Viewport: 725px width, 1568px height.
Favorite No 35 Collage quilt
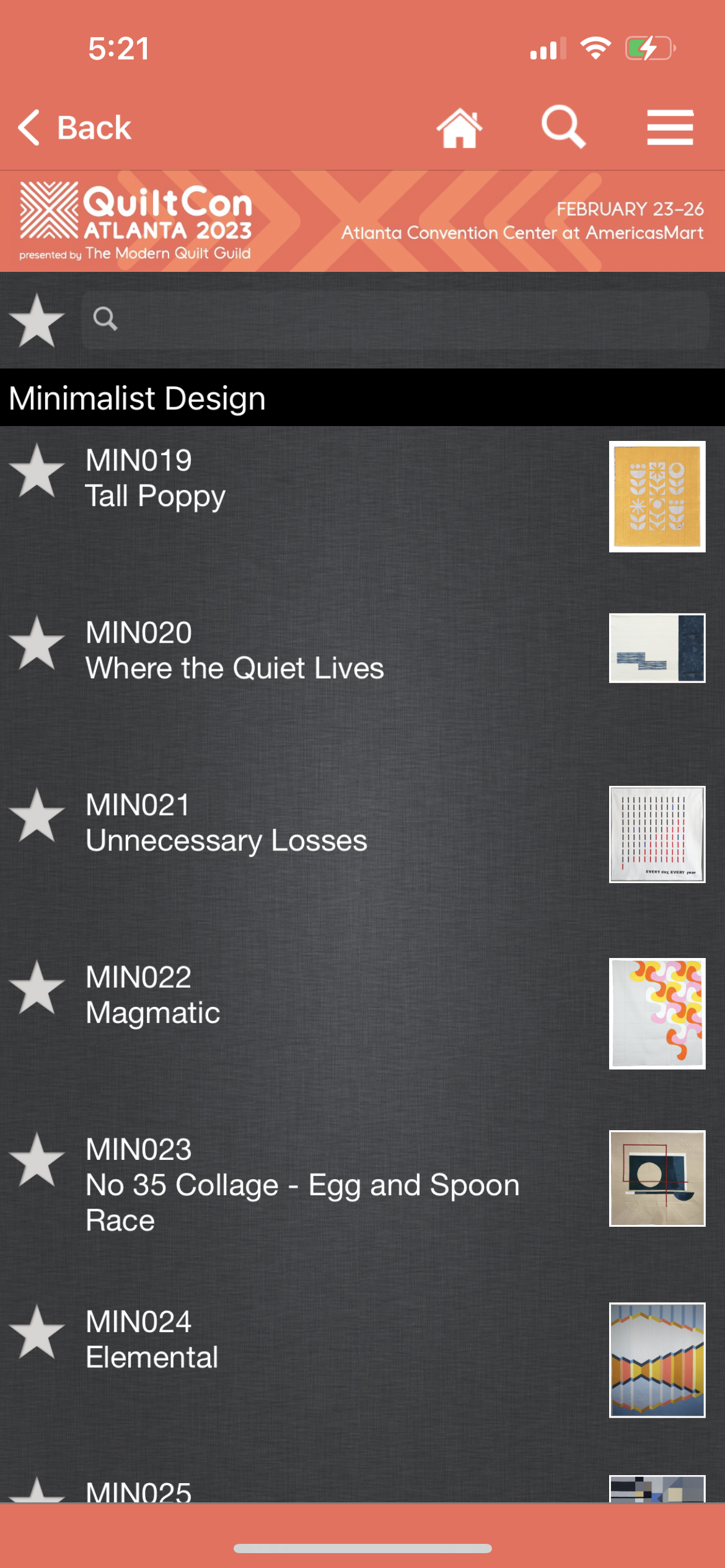(x=37, y=1160)
